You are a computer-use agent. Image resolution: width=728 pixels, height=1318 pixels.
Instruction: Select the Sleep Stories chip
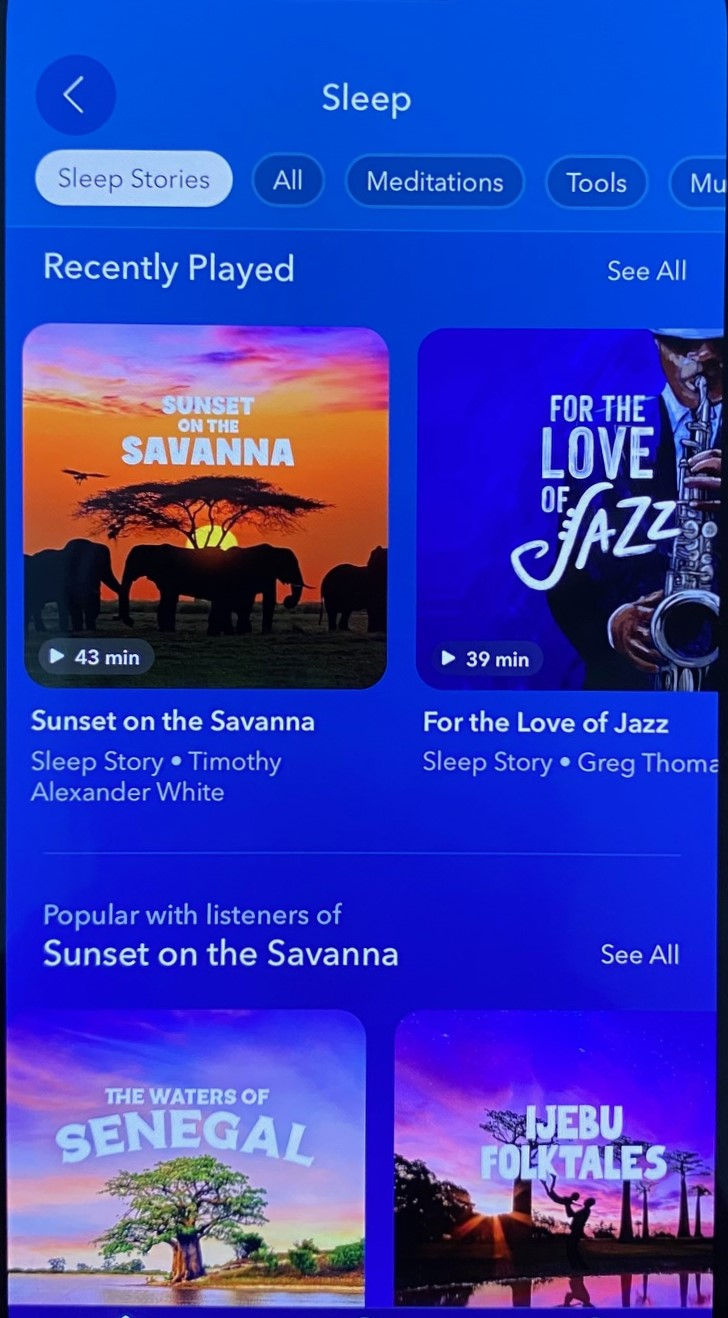(133, 180)
